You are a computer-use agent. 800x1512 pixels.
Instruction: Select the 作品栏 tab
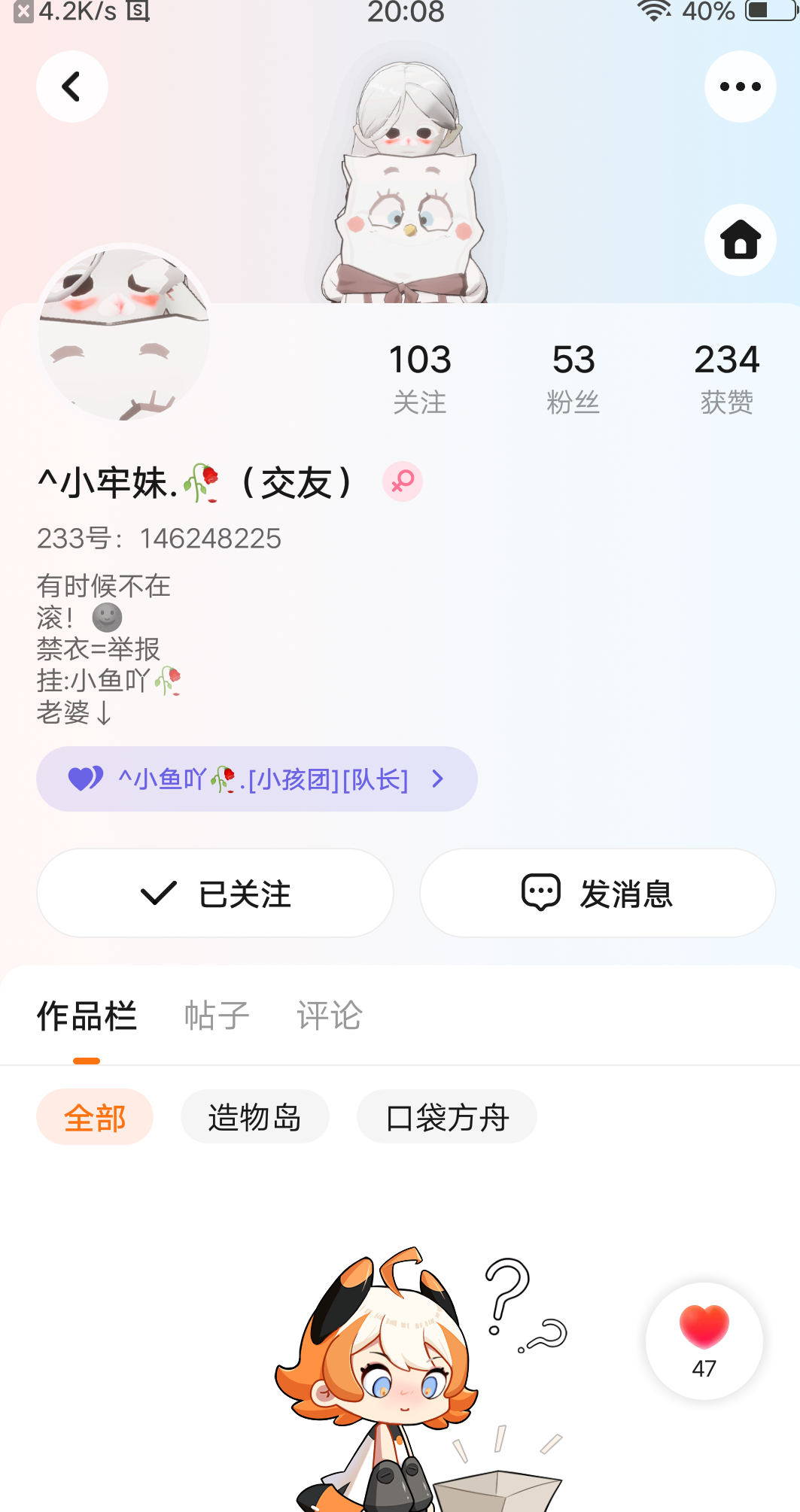click(x=87, y=1016)
